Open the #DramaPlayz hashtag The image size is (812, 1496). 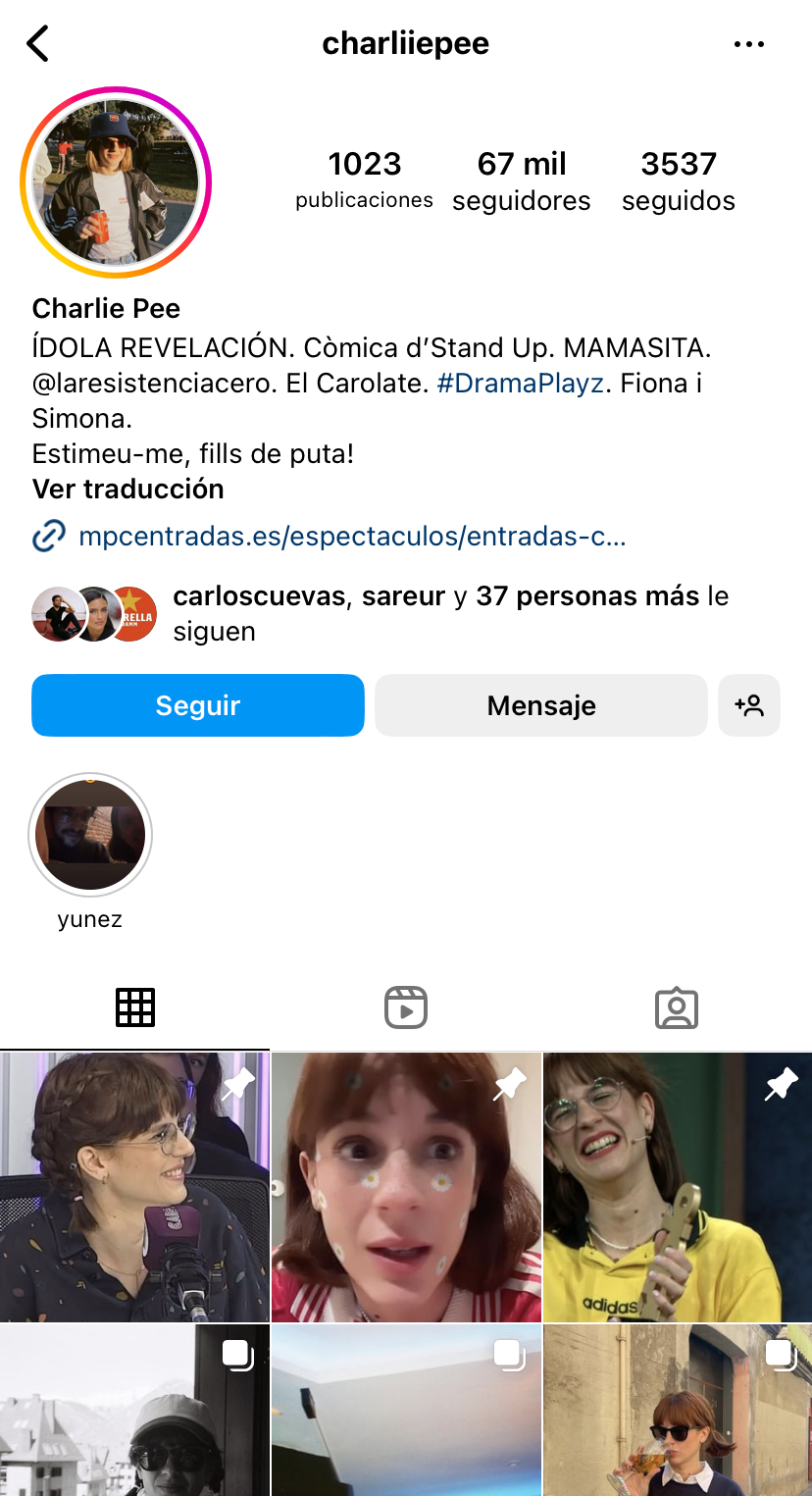coord(520,384)
